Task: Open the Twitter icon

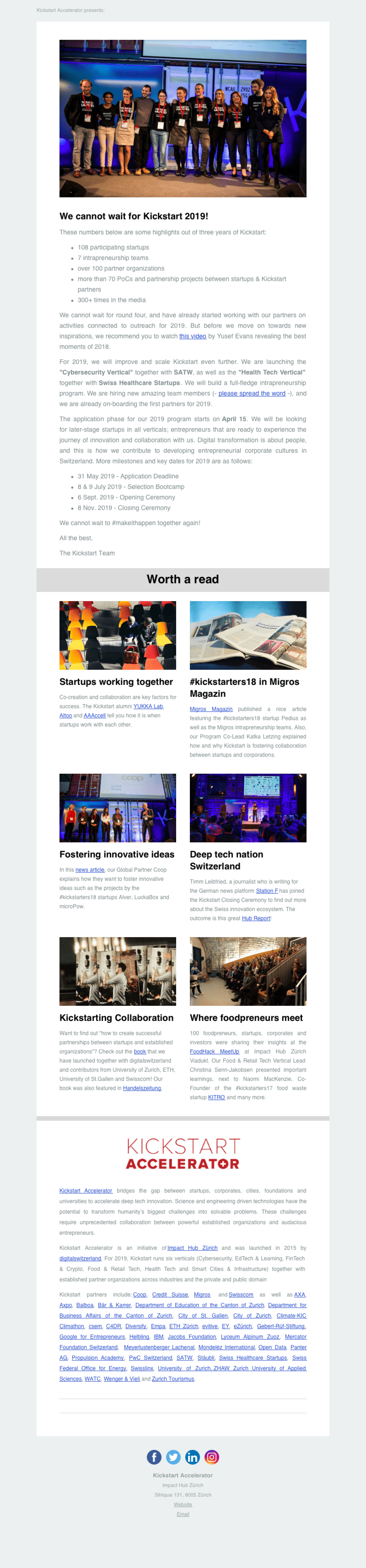Action: 173,1457
